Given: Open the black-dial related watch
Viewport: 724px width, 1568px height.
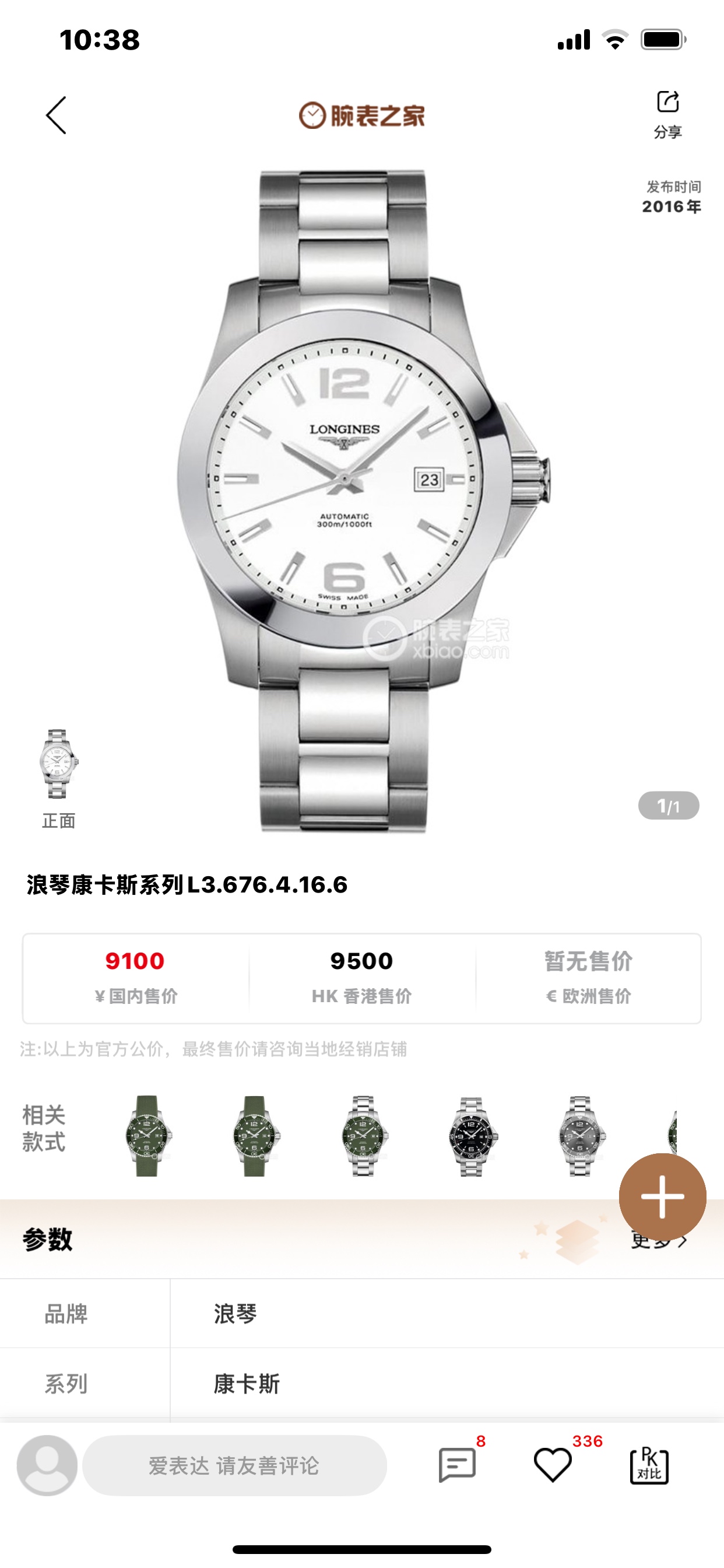Looking at the screenshot, I should point(472,1135).
